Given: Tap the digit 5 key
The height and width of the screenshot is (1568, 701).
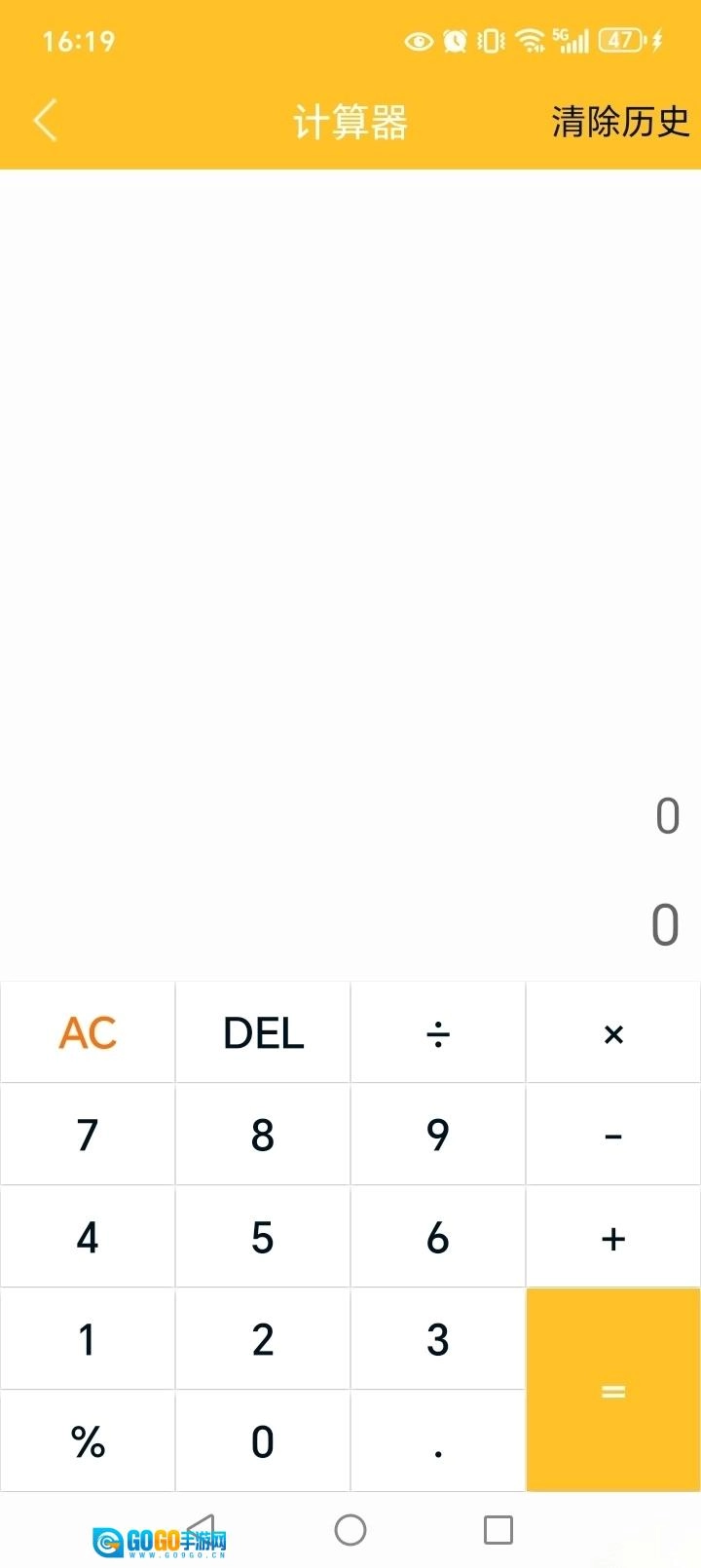Looking at the screenshot, I should point(263,1237).
